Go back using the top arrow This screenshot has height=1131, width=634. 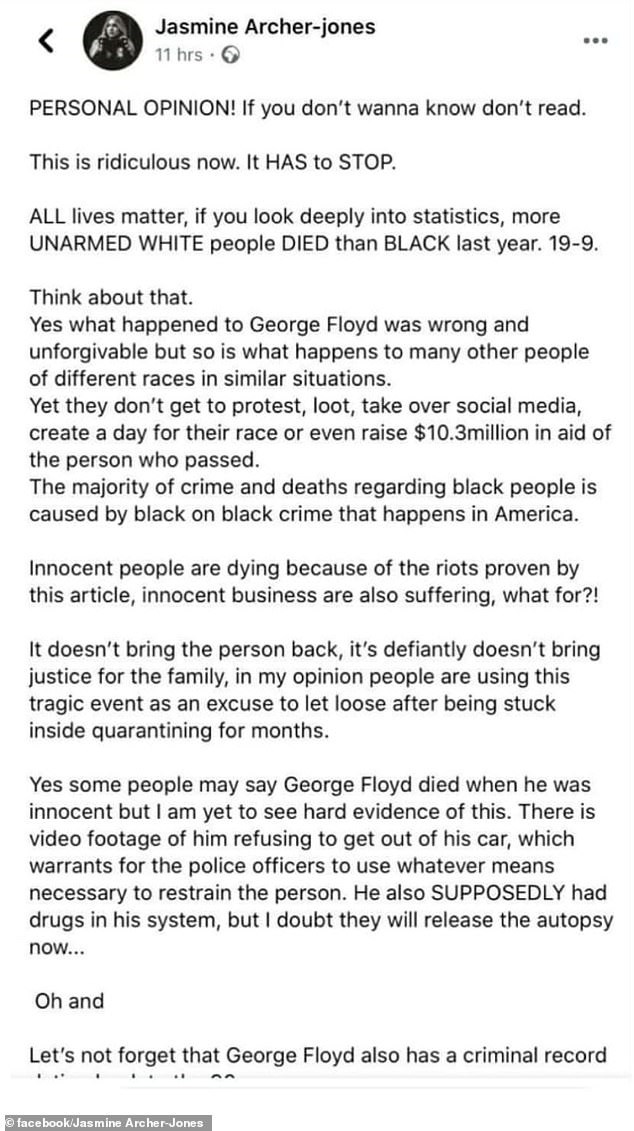click(x=46, y=41)
